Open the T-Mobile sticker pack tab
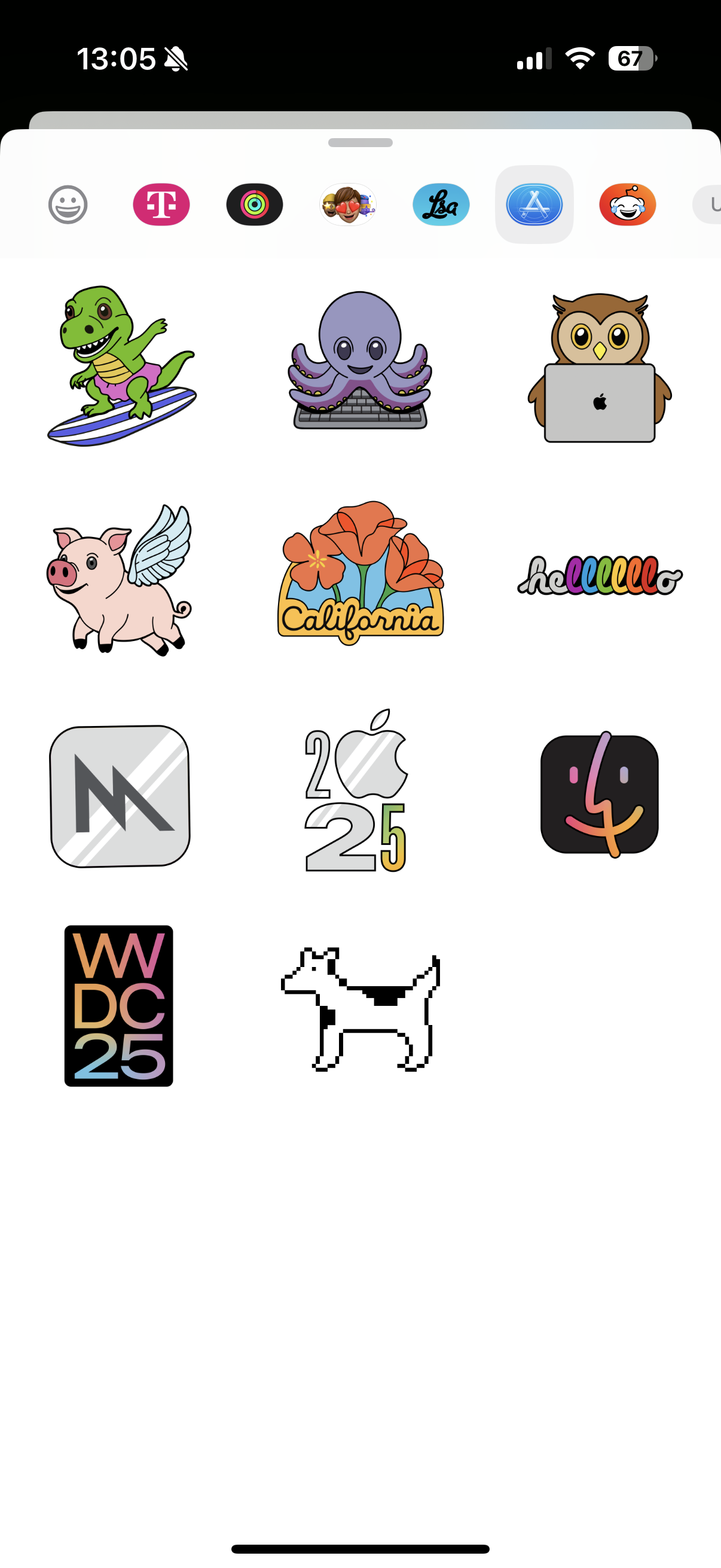This screenshot has width=721, height=1568. click(x=161, y=205)
